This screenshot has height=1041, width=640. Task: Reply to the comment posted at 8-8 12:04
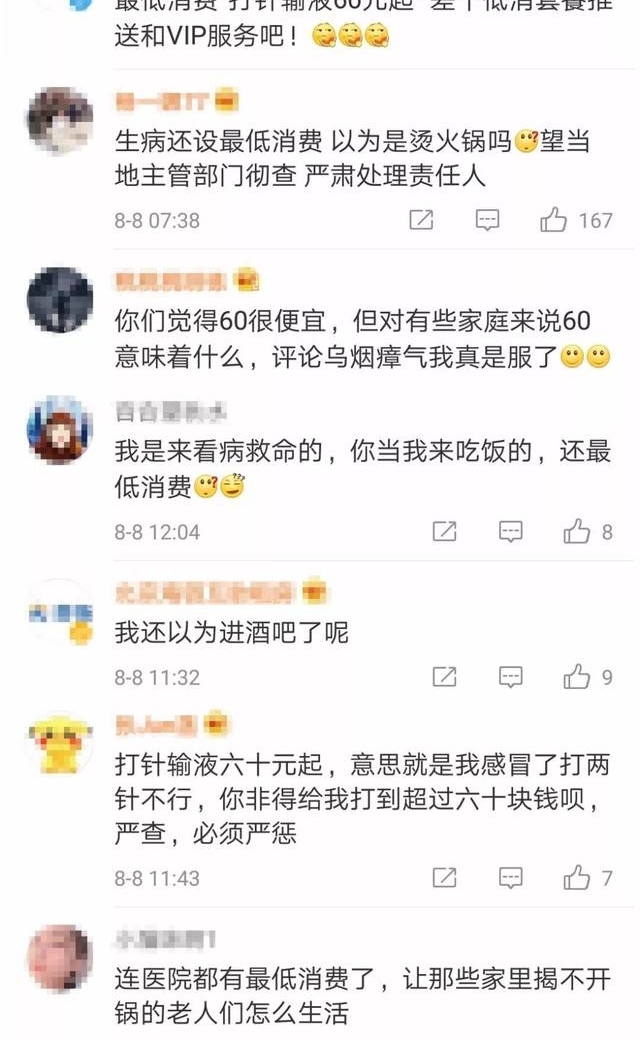point(511,532)
